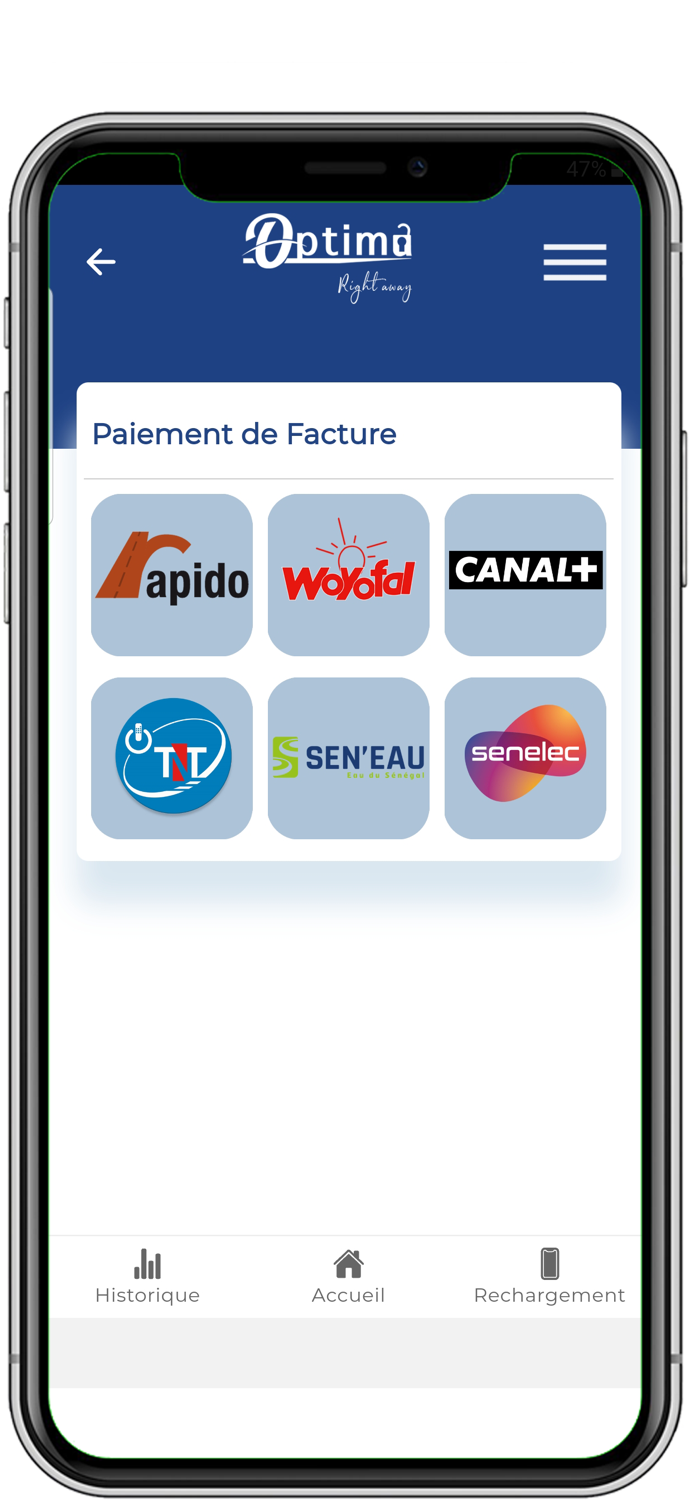Open Canal+ bill payment
Viewport: 693px width, 1500px height.
point(525,575)
